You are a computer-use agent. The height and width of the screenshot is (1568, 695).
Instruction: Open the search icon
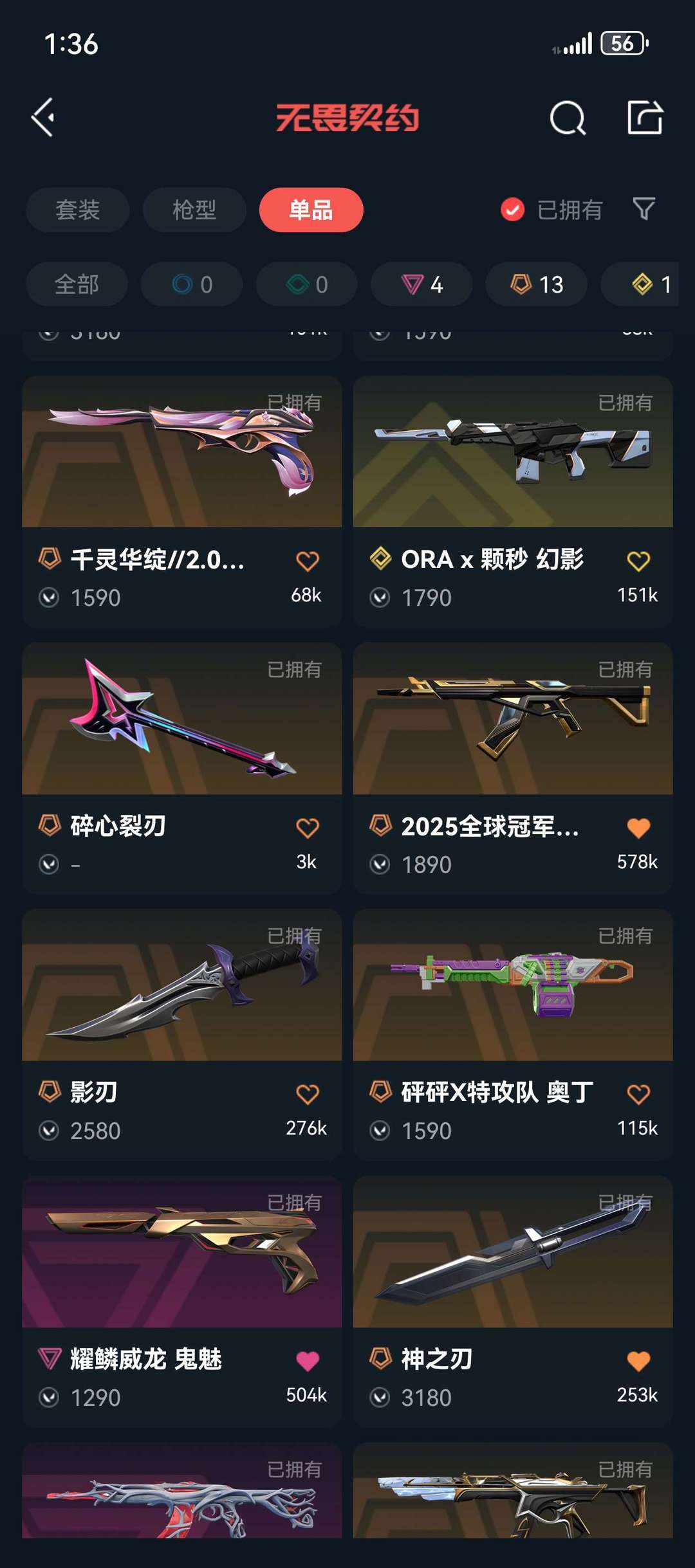(x=568, y=118)
